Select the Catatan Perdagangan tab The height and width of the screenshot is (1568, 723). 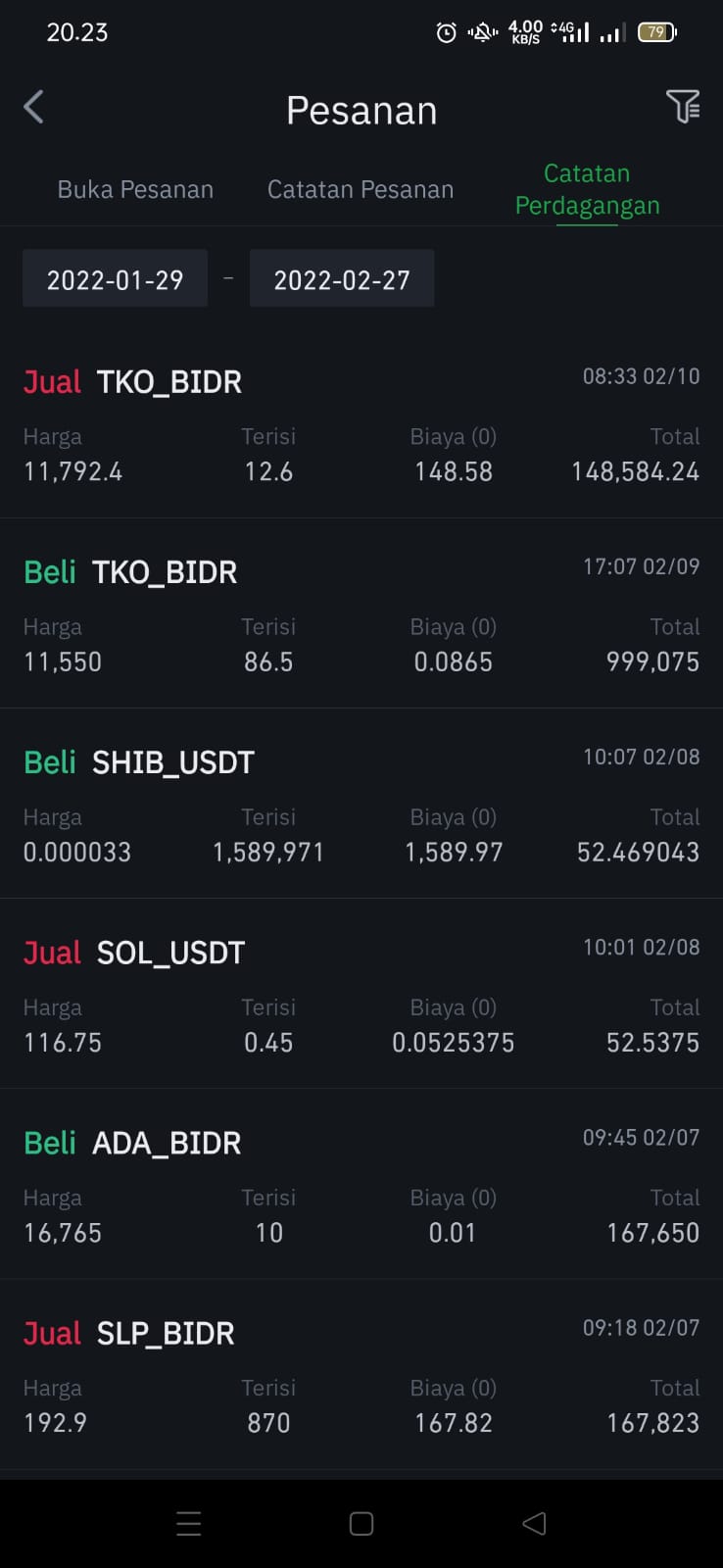tap(587, 189)
